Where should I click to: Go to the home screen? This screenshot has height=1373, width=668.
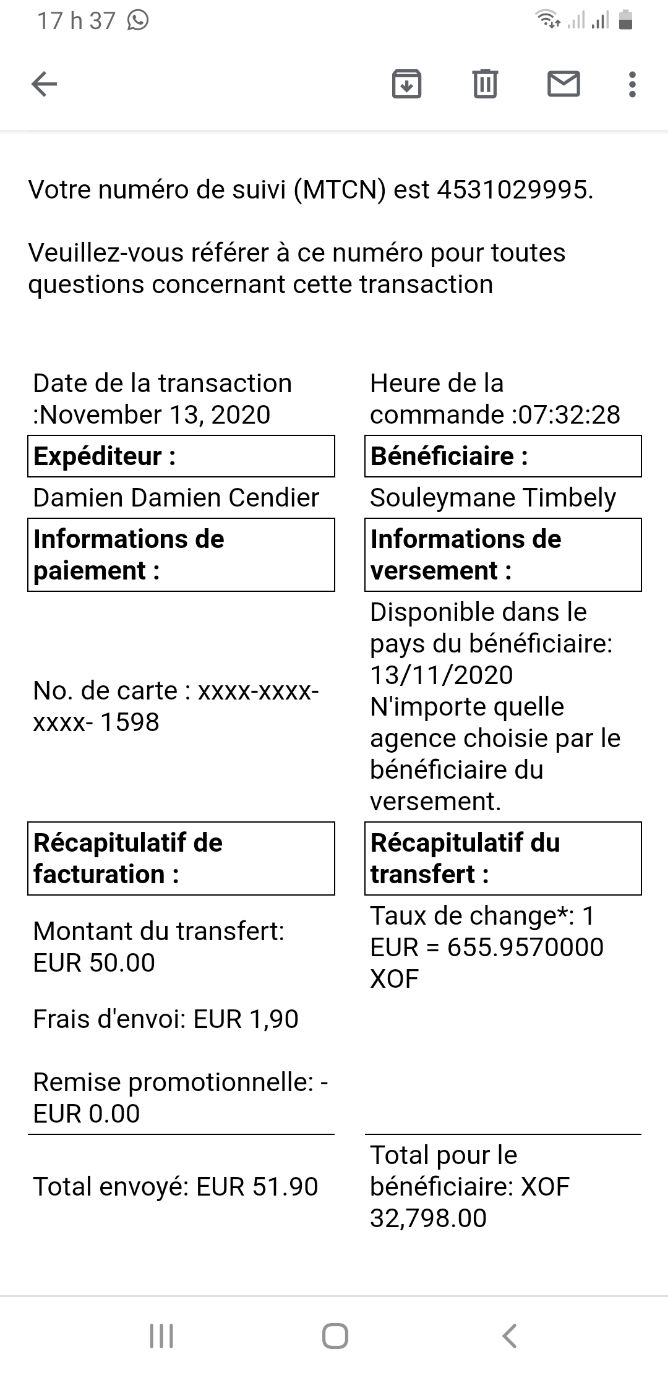[335, 1335]
